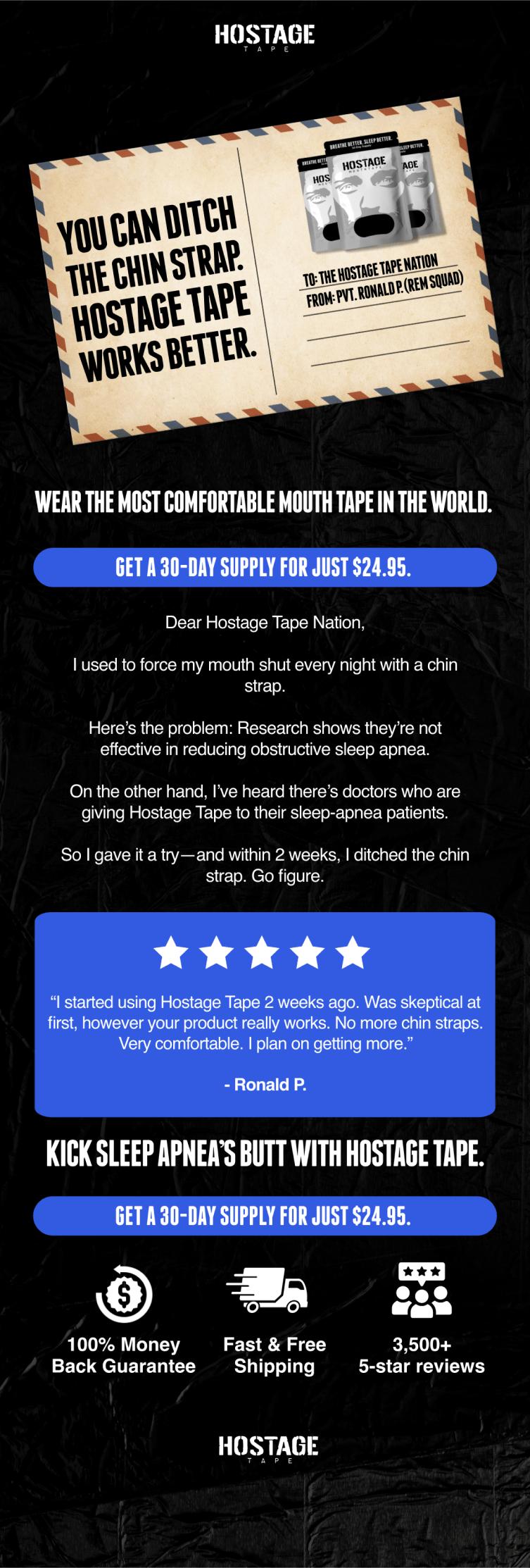Tap the 30-day supply button under the mouth tape headline

click(x=265, y=567)
